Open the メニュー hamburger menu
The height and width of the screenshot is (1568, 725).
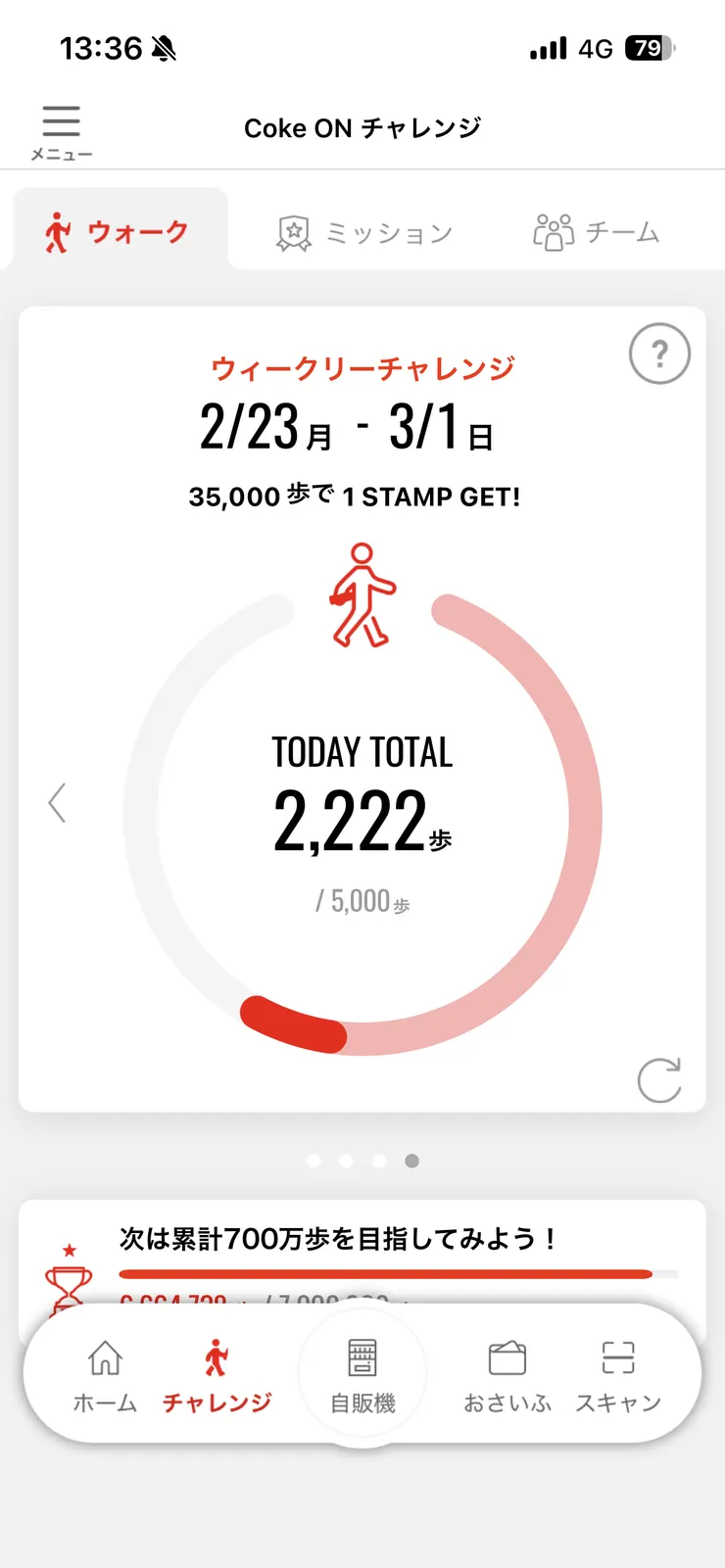click(61, 132)
